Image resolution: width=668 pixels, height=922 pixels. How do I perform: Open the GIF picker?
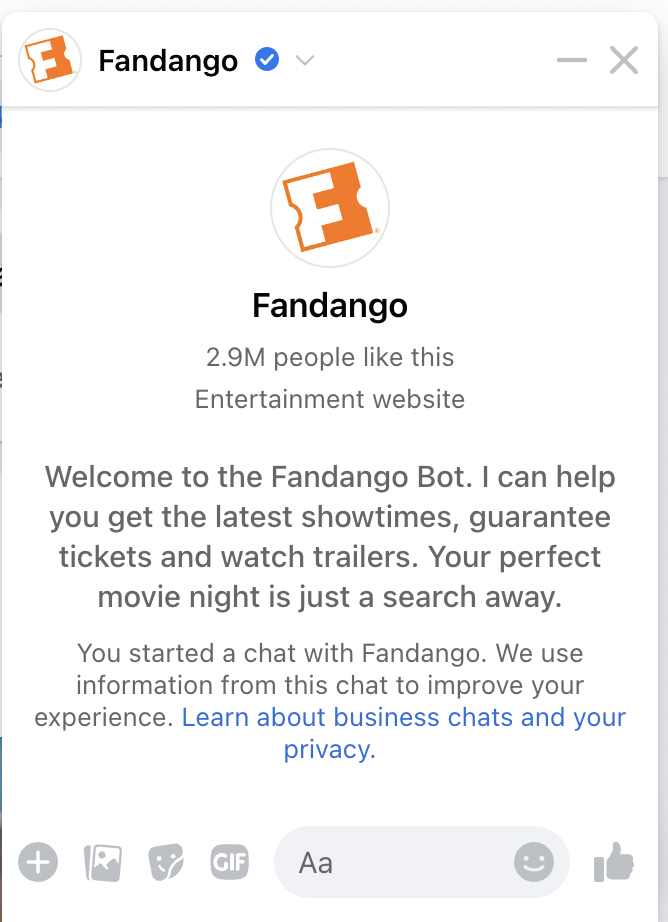[229, 861]
